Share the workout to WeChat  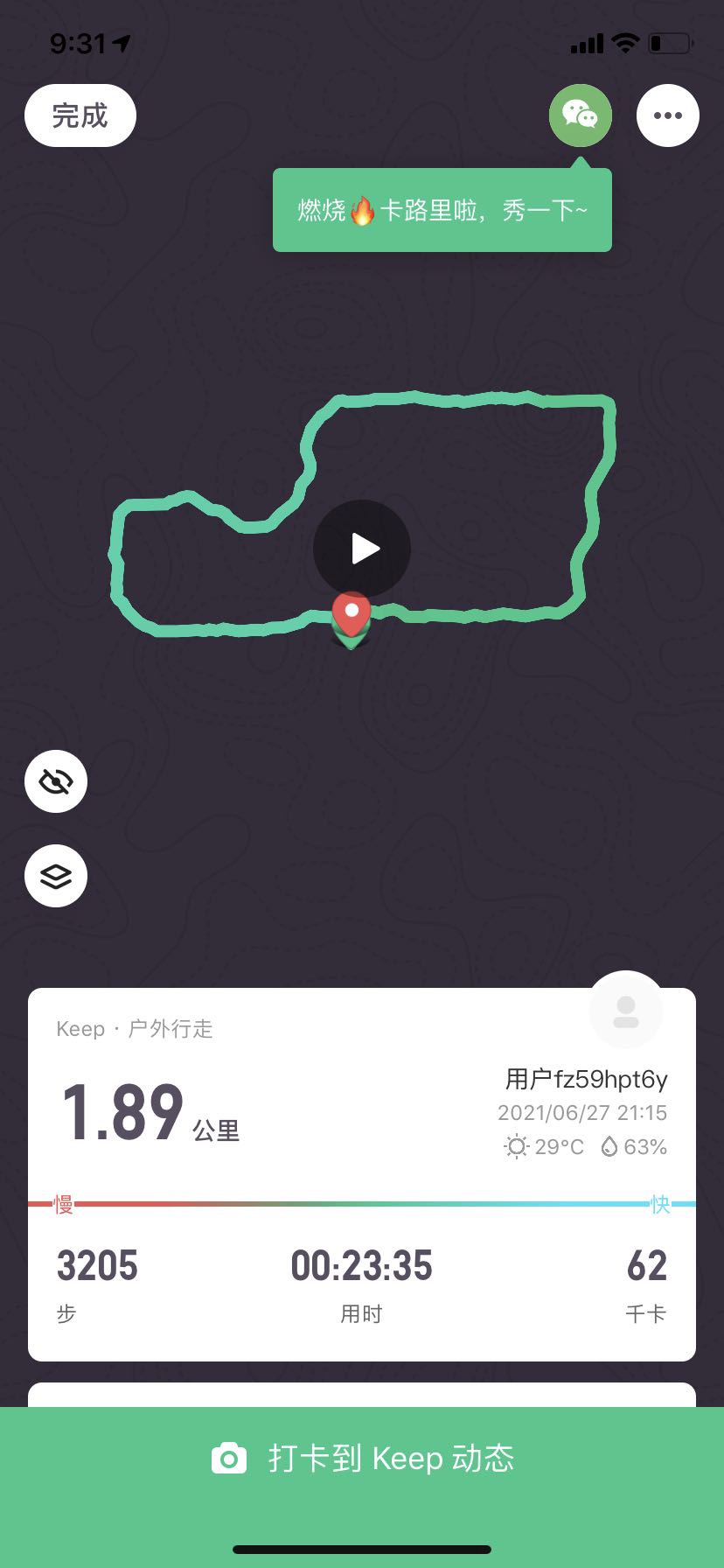pos(580,115)
